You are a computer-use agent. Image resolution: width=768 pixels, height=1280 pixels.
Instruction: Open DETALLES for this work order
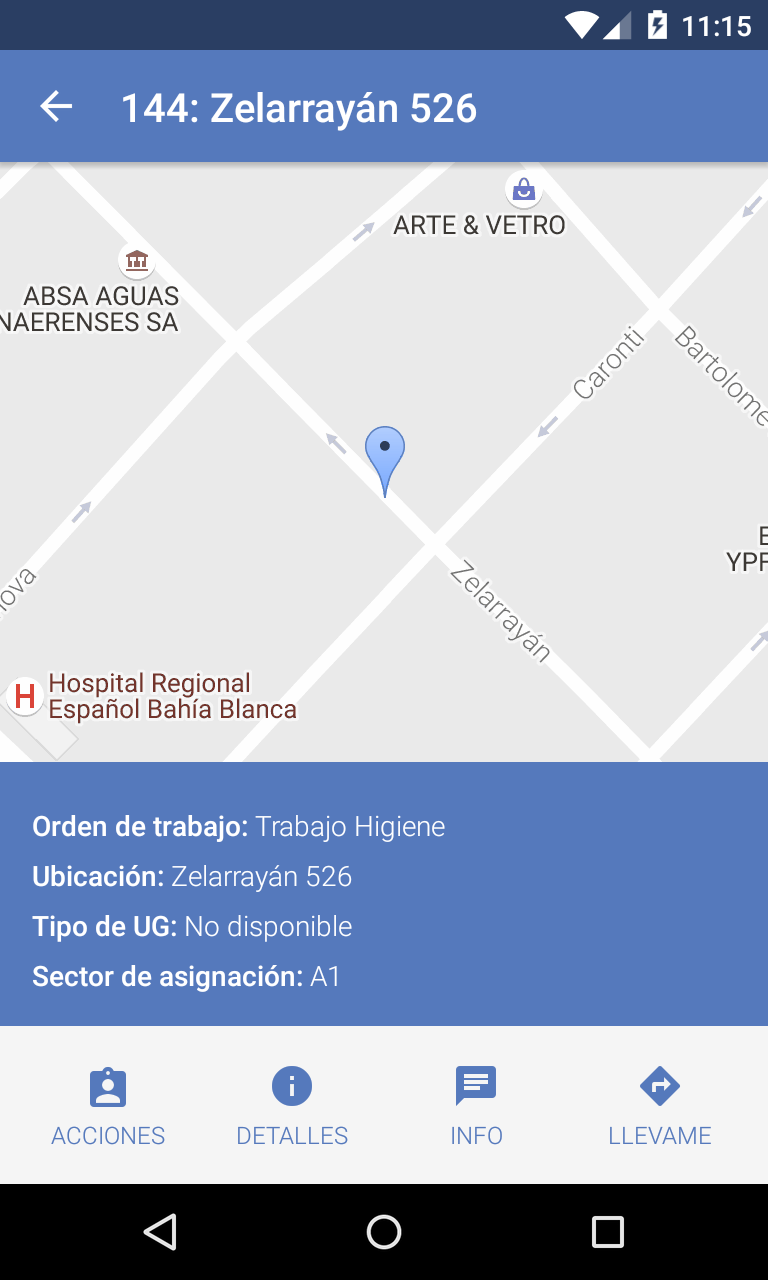click(x=292, y=1106)
